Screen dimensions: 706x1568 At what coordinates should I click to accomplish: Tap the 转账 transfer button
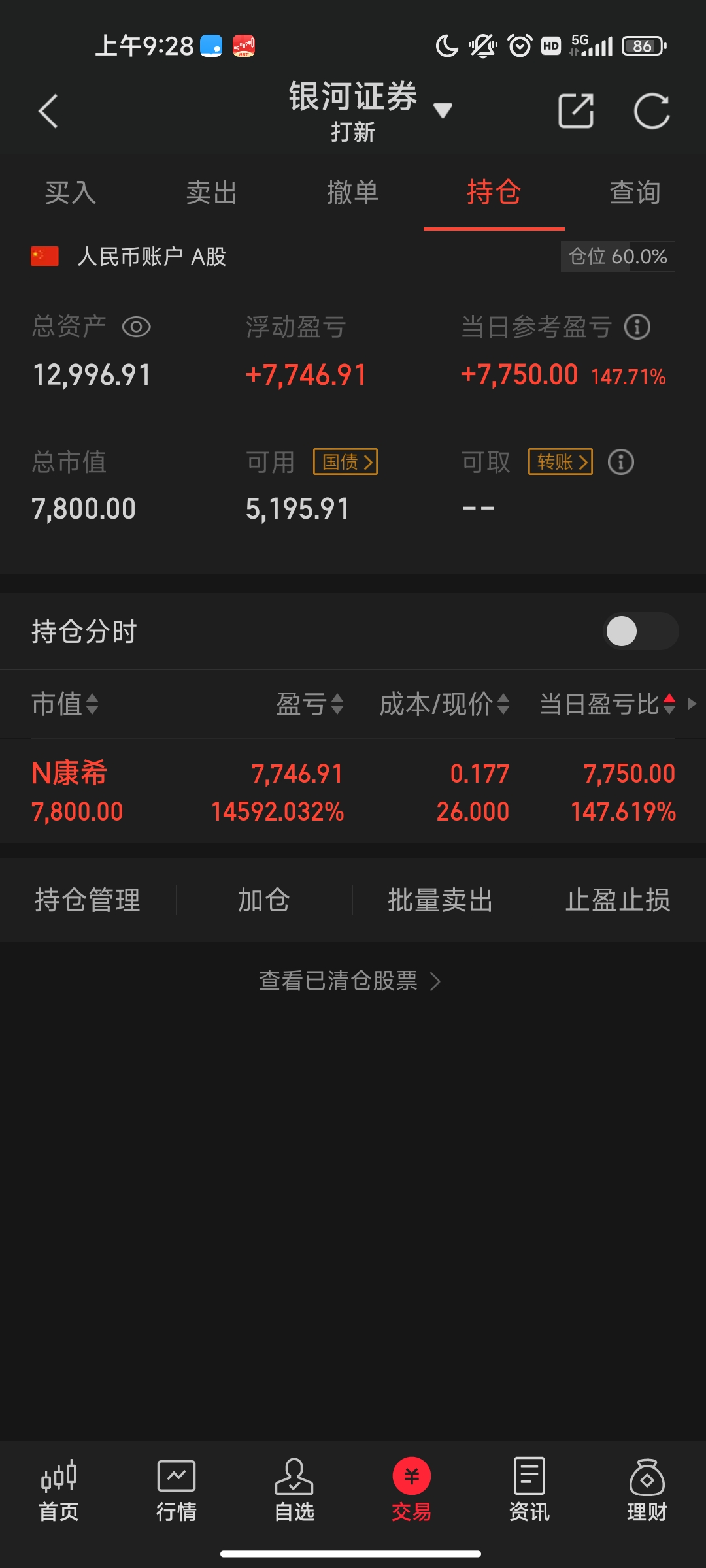tap(560, 462)
